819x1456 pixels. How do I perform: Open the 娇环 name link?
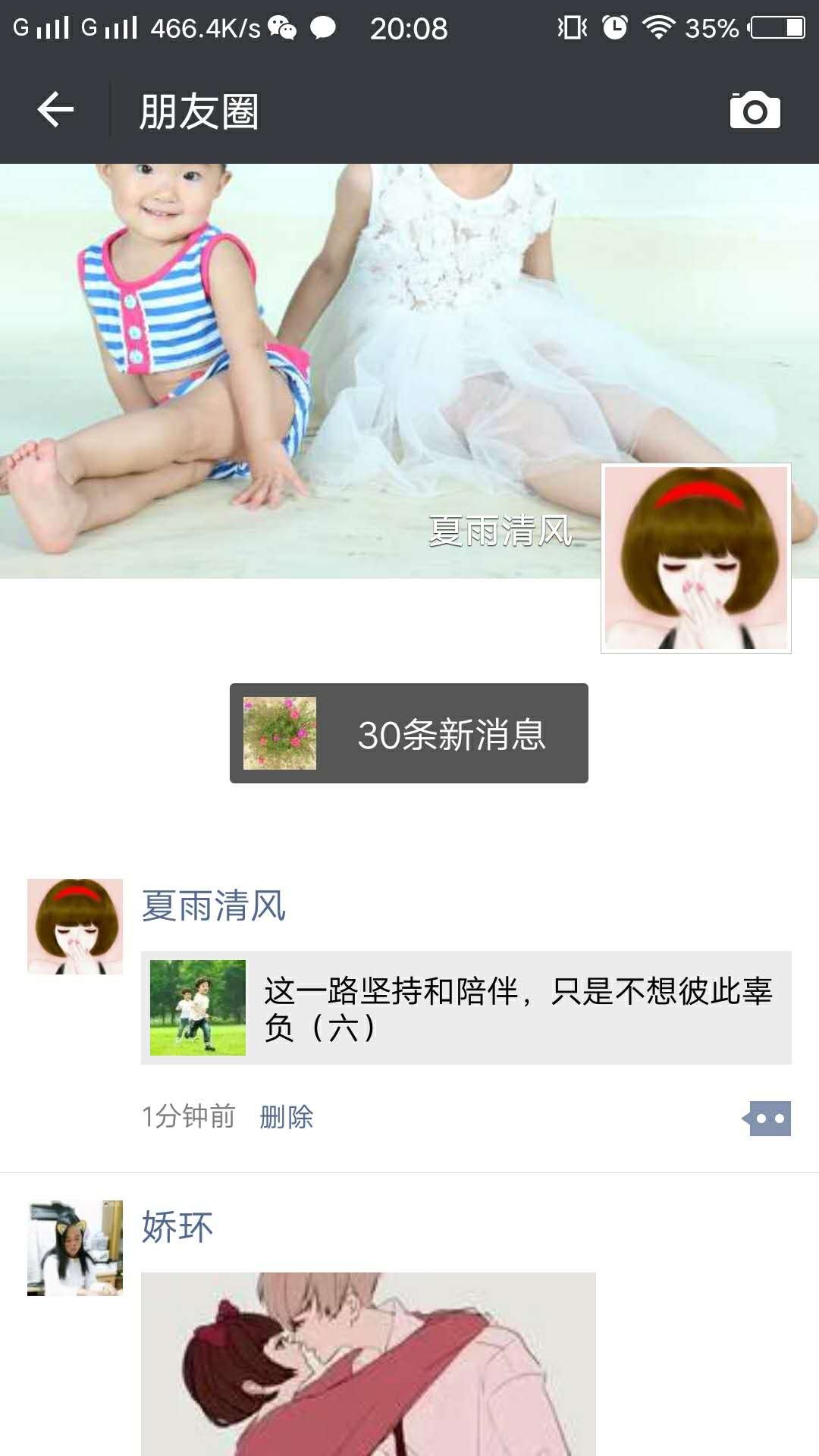pos(177,1226)
